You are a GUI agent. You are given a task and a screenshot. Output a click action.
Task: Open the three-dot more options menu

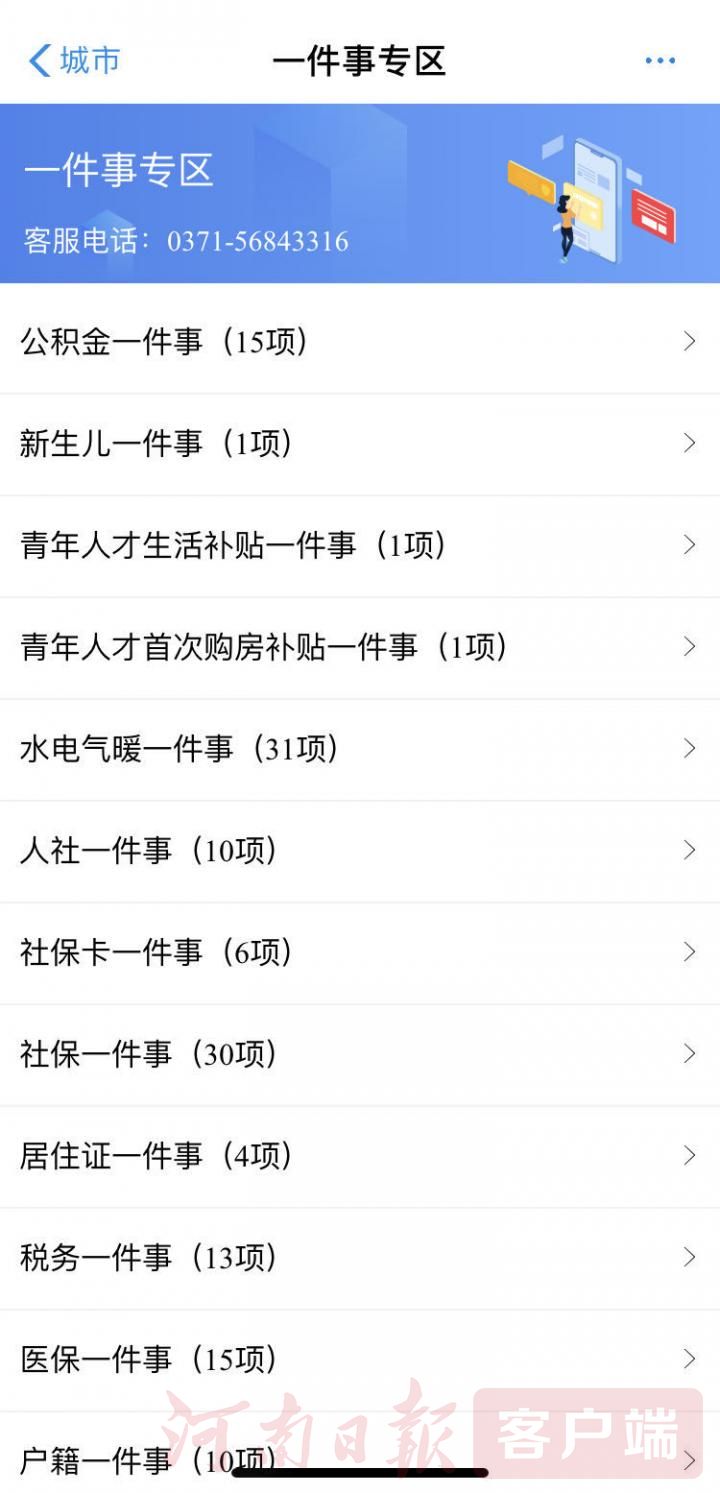click(x=660, y=61)
